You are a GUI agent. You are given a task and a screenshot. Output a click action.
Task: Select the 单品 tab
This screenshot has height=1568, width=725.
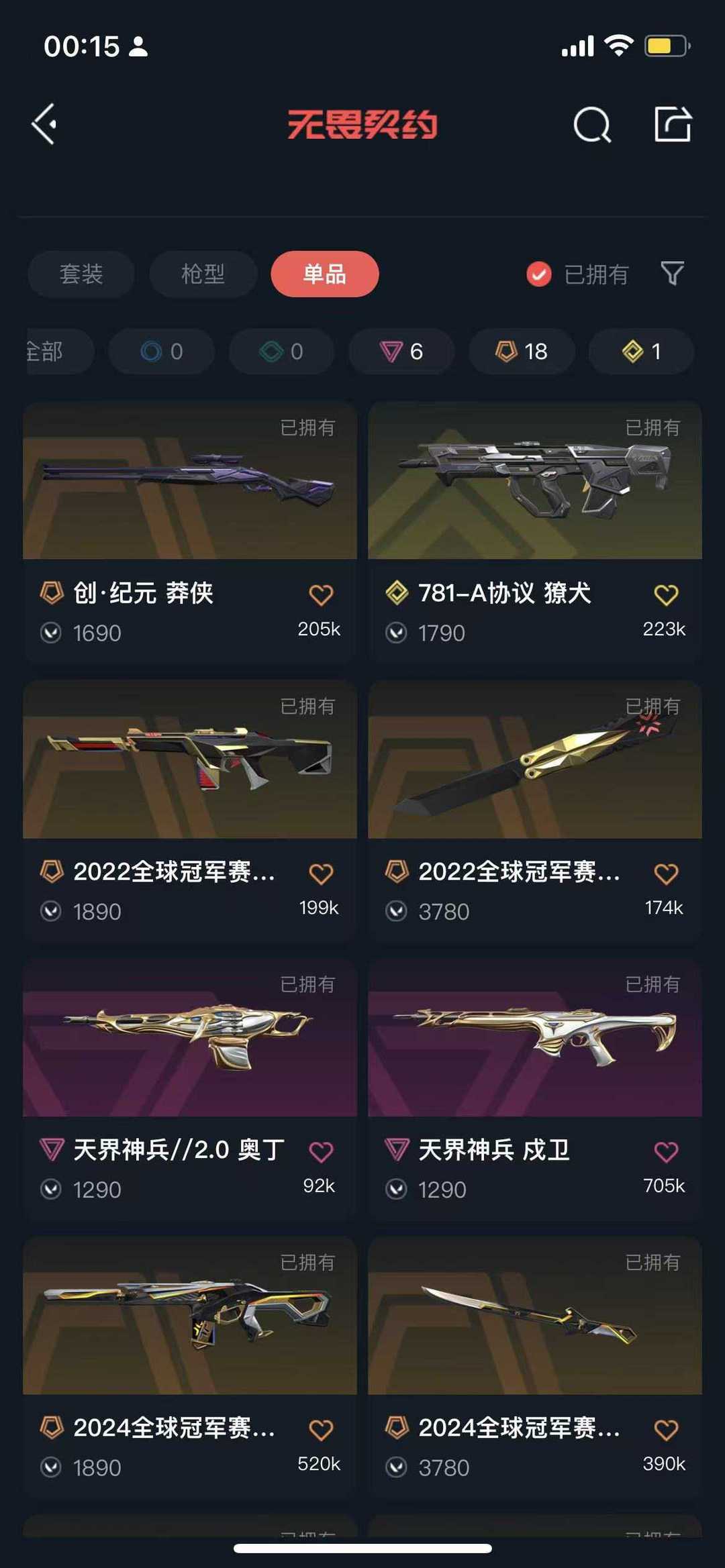325,274
